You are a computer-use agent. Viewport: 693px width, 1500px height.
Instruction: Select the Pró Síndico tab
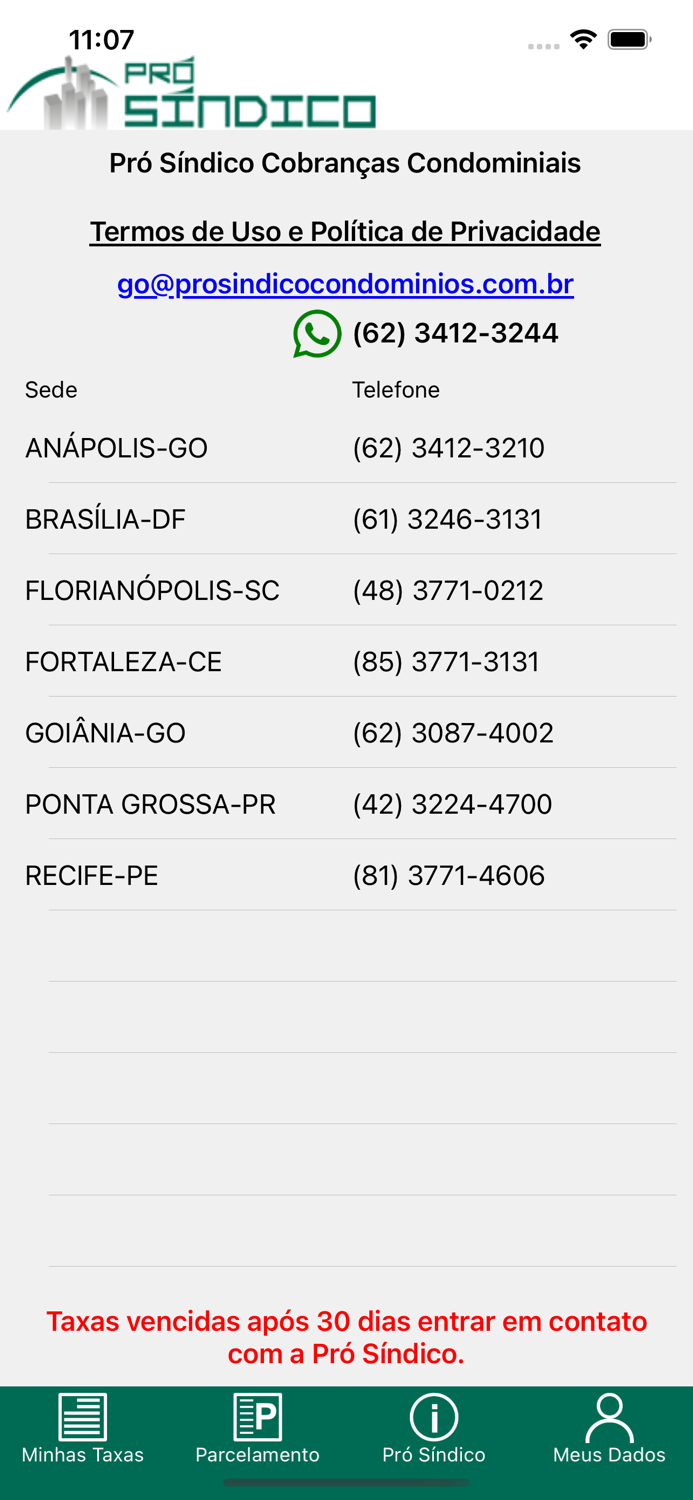(434, 1430)
